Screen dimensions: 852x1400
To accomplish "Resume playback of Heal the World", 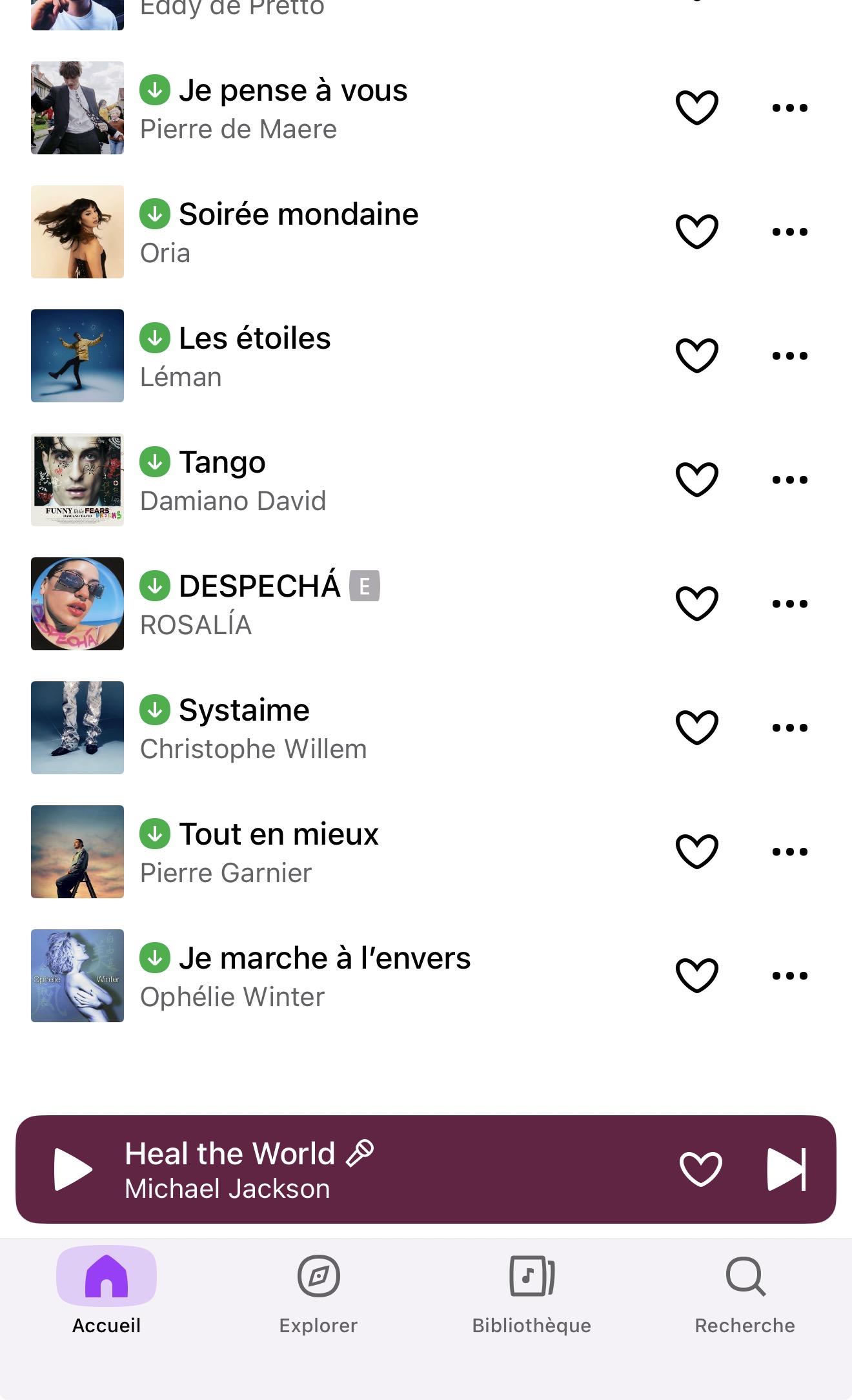I will [x=73, y=1169].
